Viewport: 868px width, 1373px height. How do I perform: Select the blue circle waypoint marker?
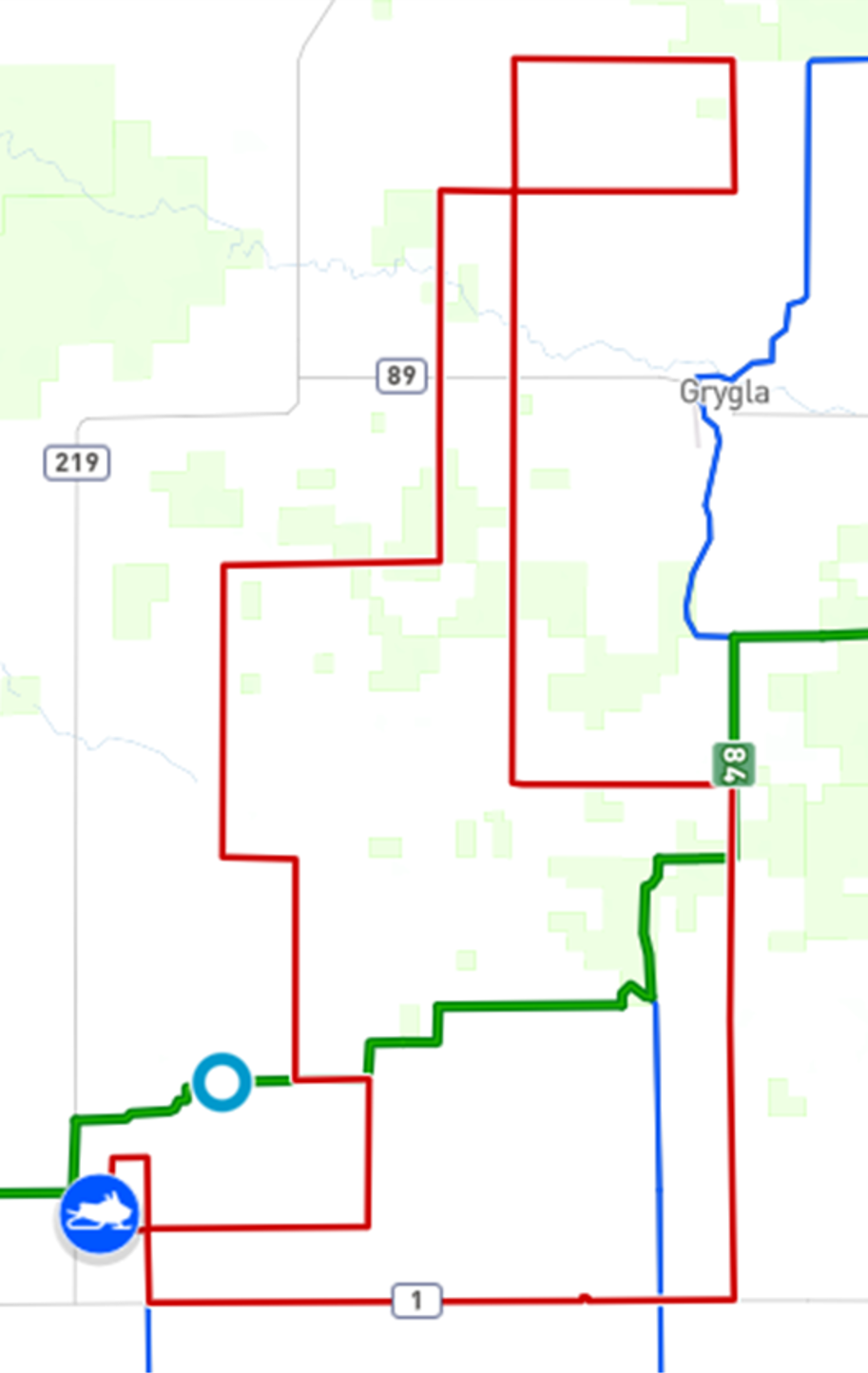click(222, 1082)
